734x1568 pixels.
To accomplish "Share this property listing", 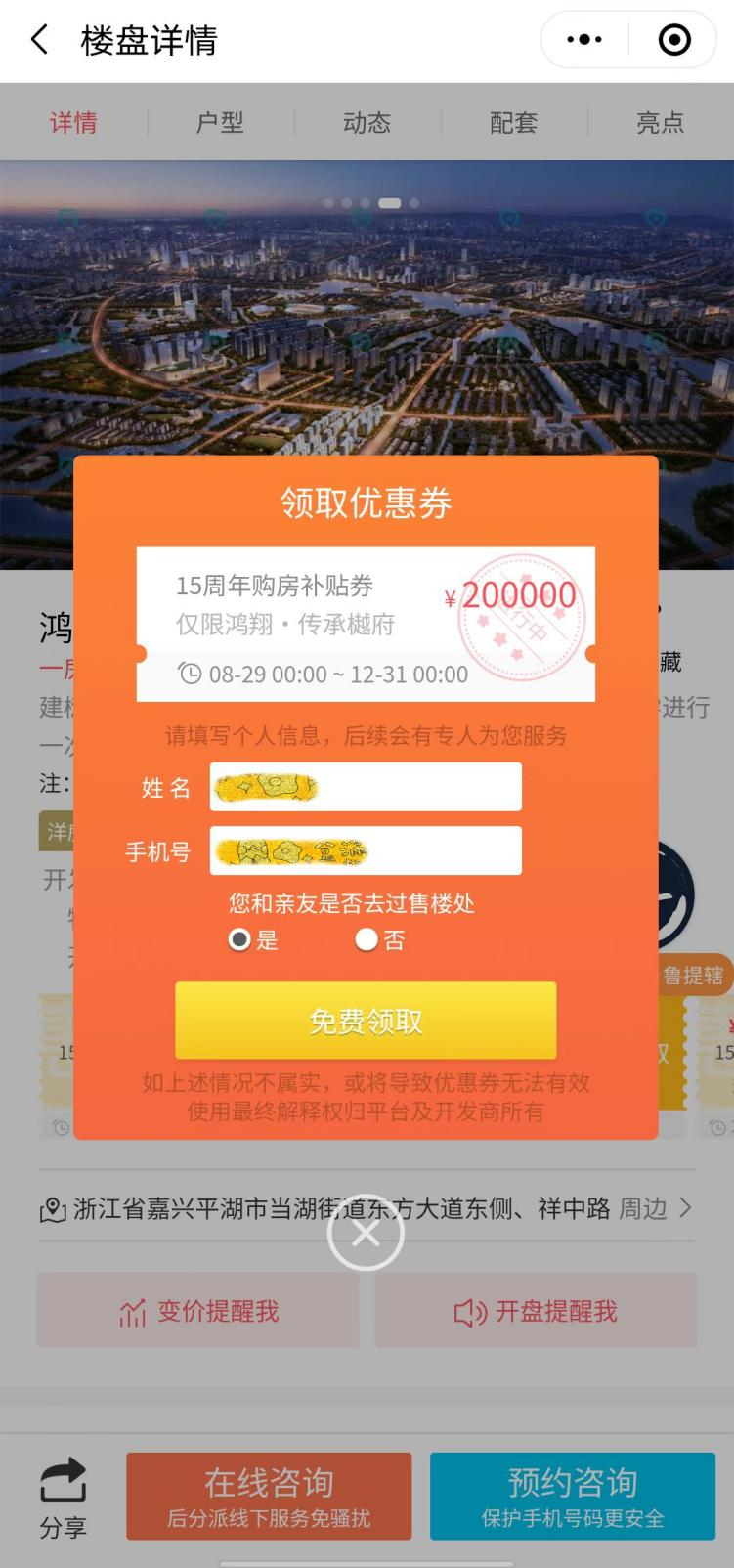I will [63, 1498].
